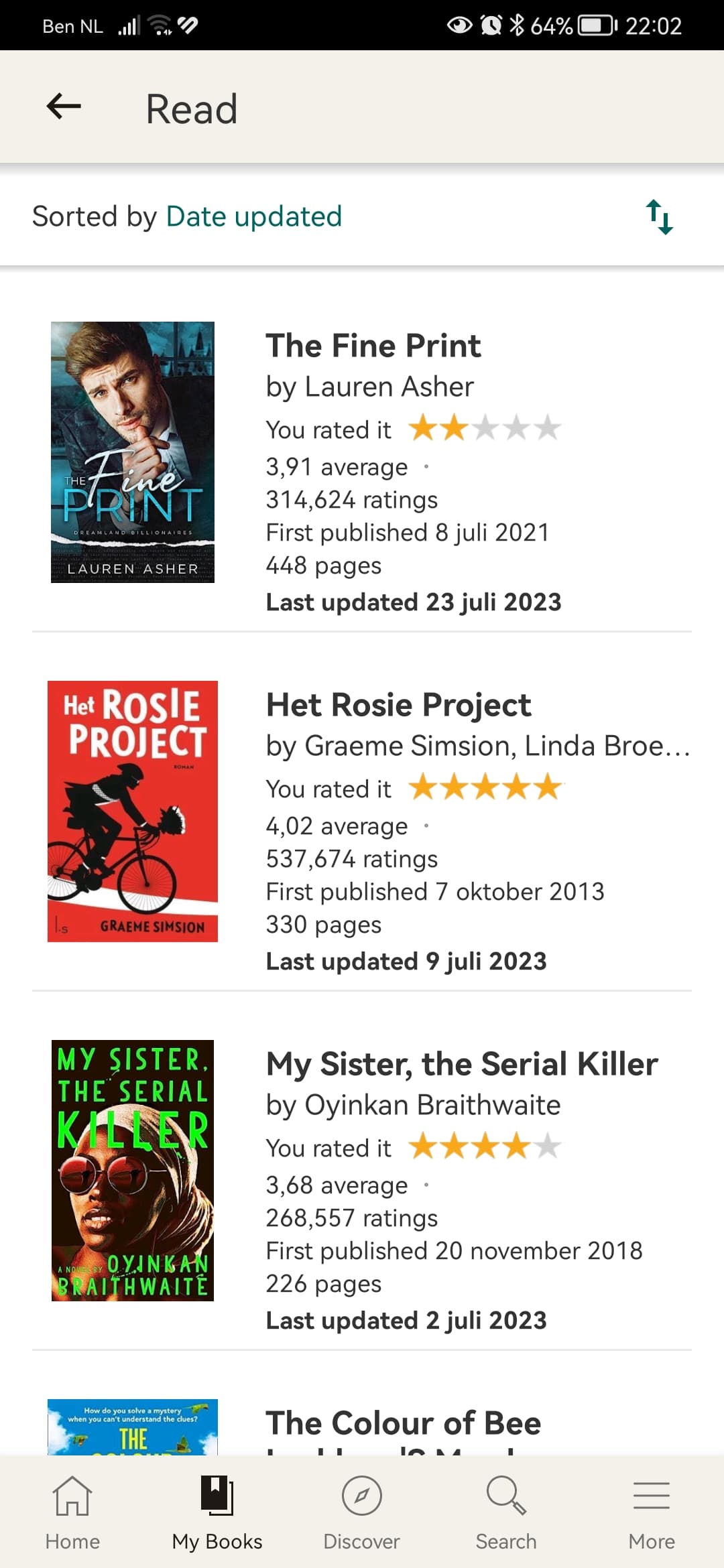Image resolution: width=724 pixels, height=1568 pixels.
Task: Go back using the arrow icon
Action: (x=64, y=107)
